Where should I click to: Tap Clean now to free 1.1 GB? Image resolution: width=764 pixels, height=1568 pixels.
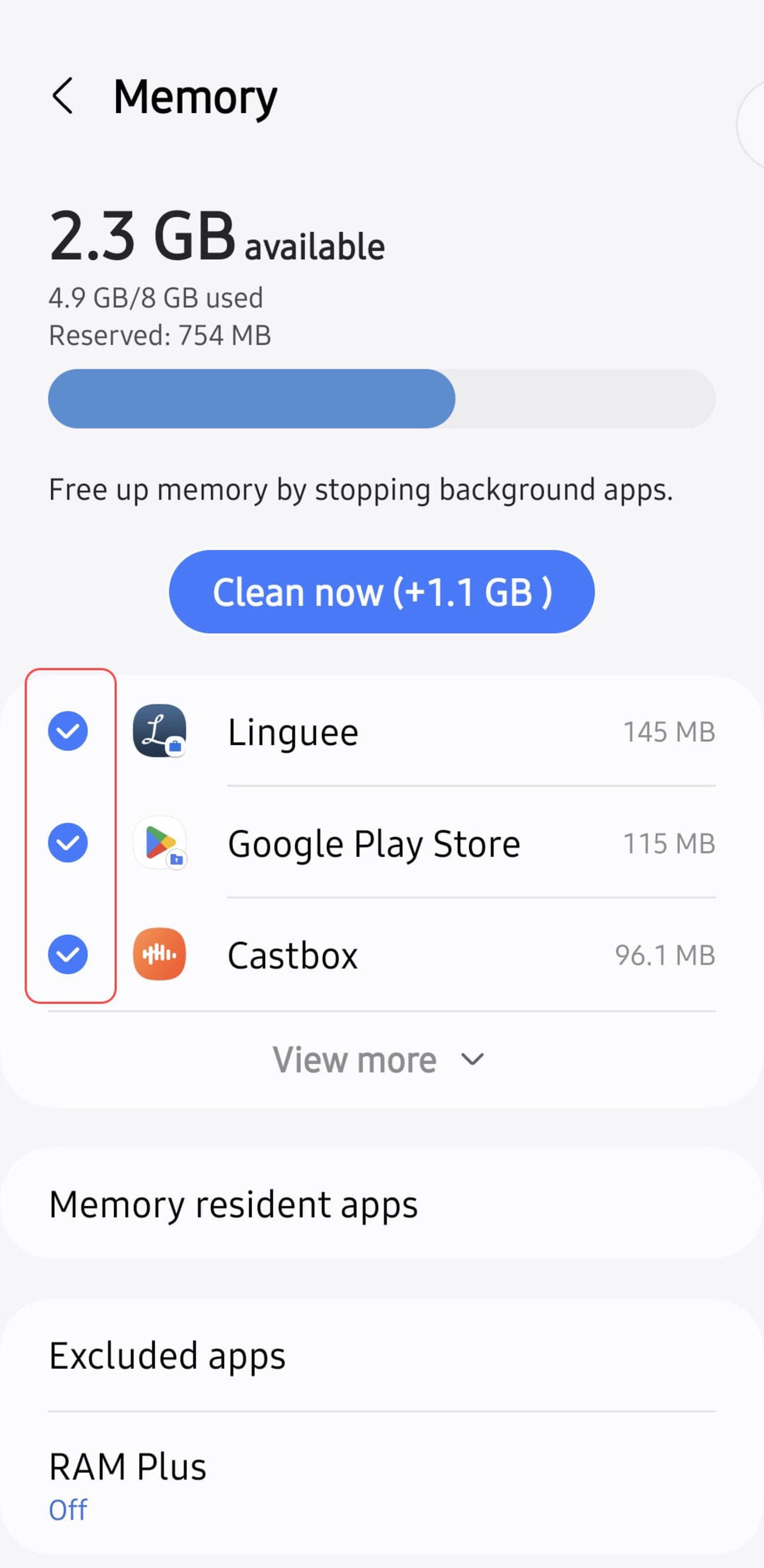click(x=381, y=592)
